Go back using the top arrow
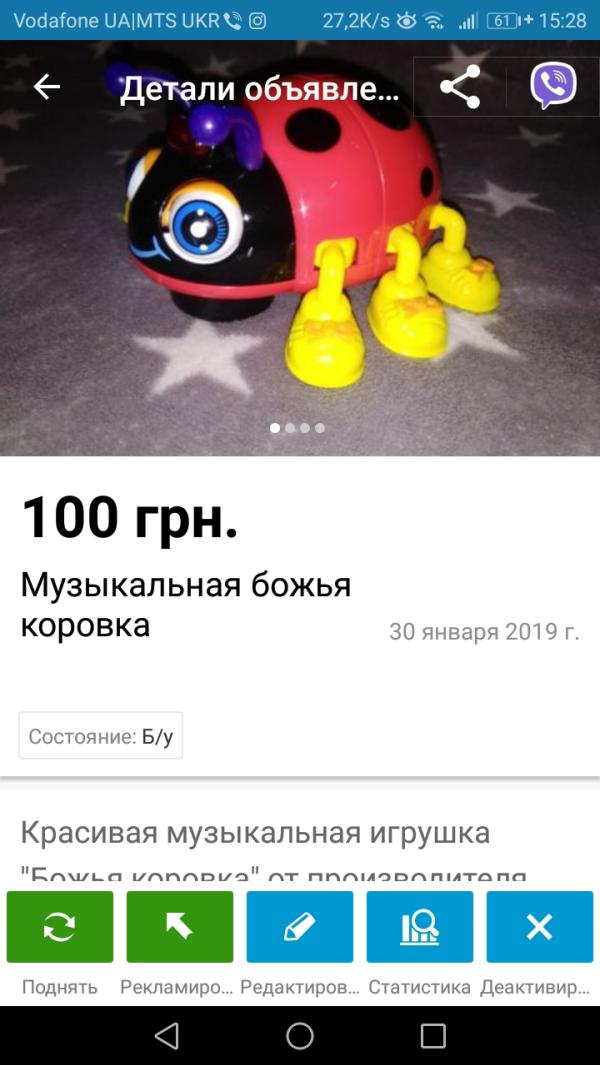 click(x=47, y=88)
